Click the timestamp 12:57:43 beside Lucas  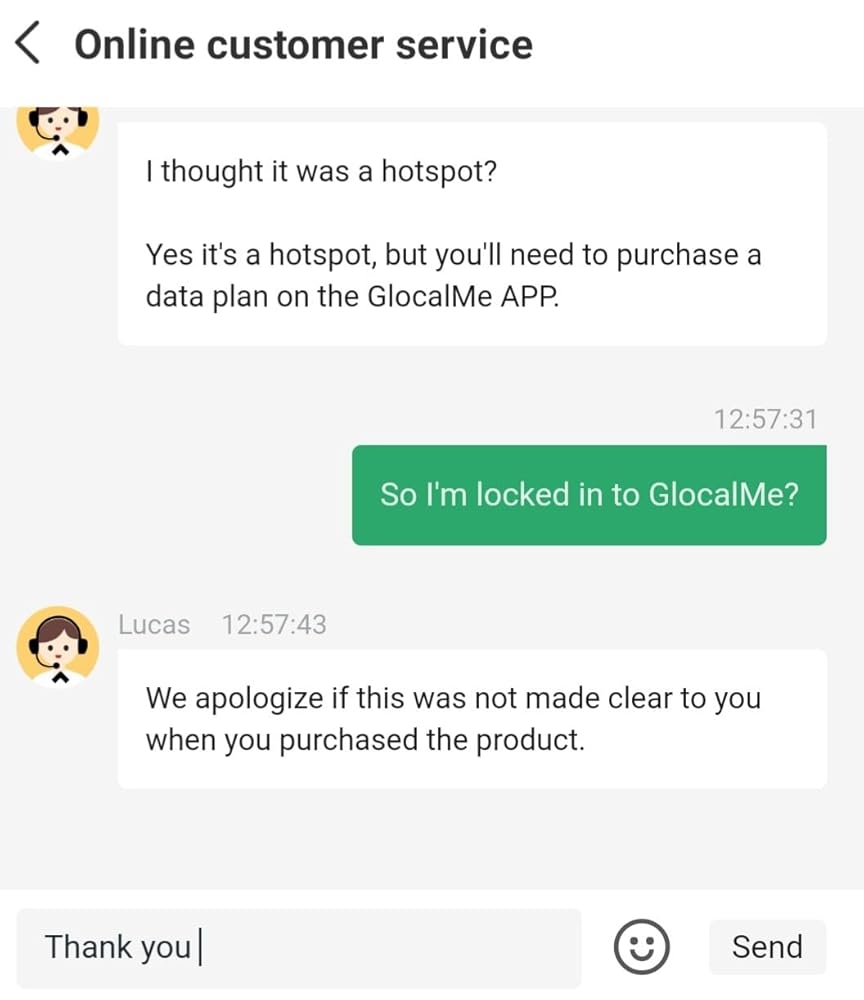click(x=275, y=624)
